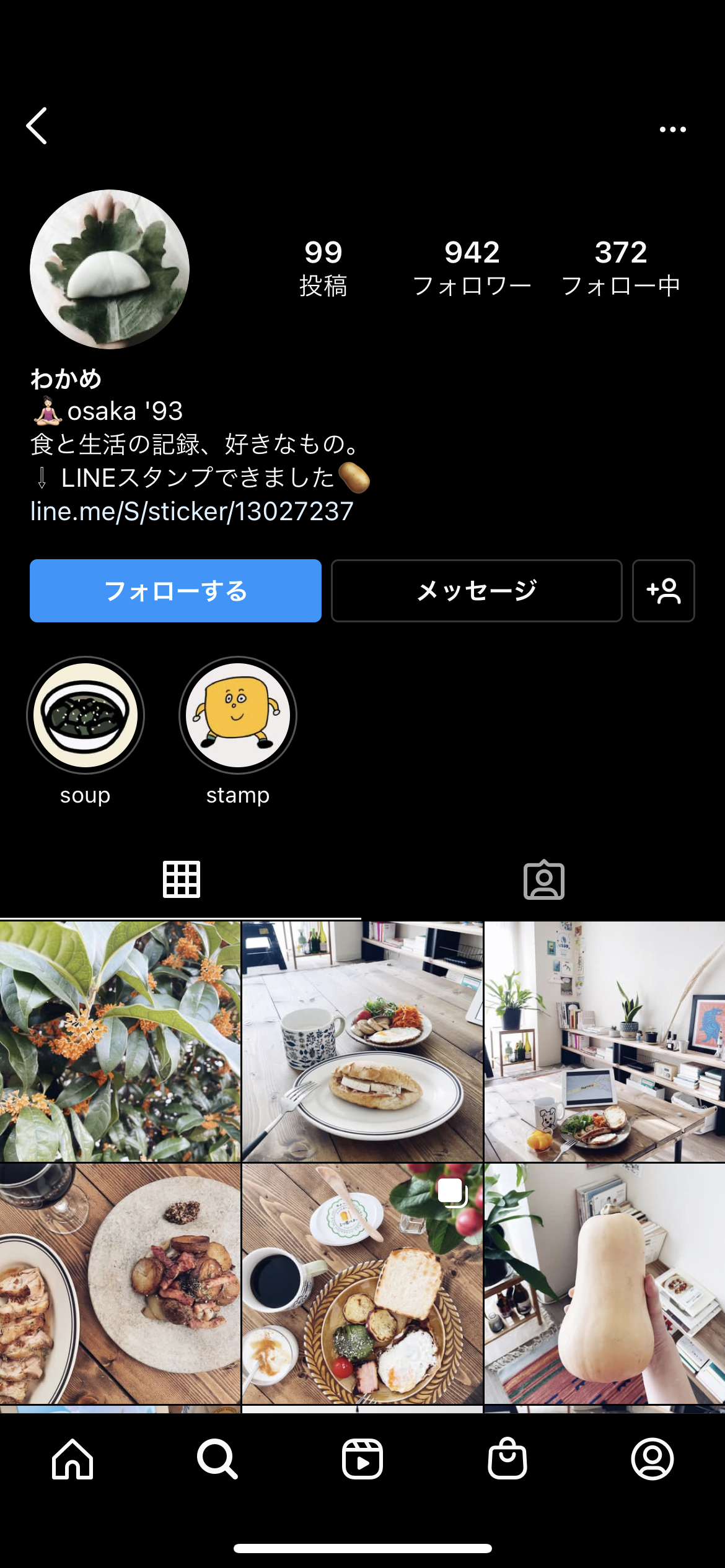View the soup story highlight
This screenshot has width=725, height=1568.
coord(86,716)
